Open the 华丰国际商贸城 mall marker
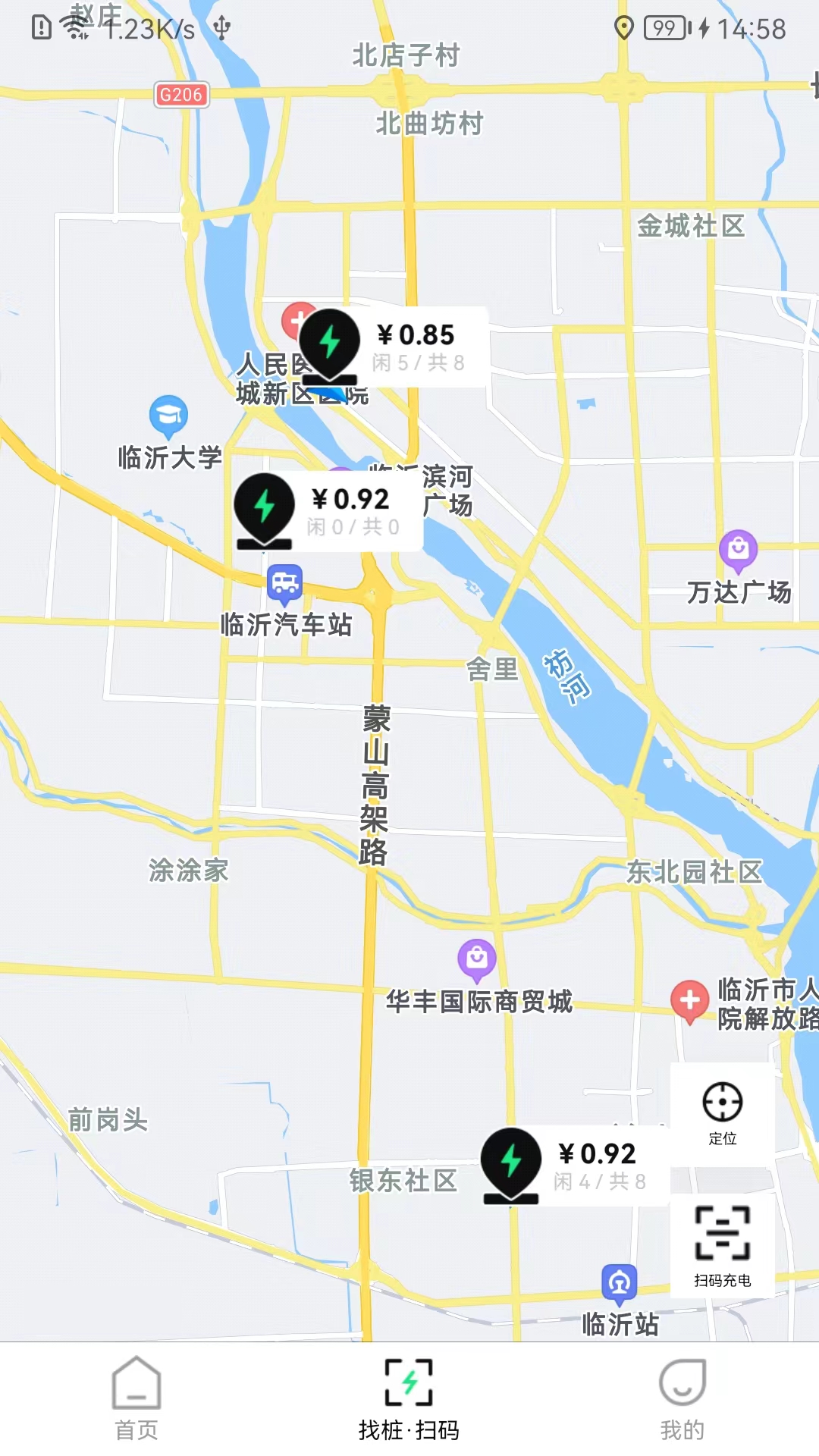 (475, 957)
